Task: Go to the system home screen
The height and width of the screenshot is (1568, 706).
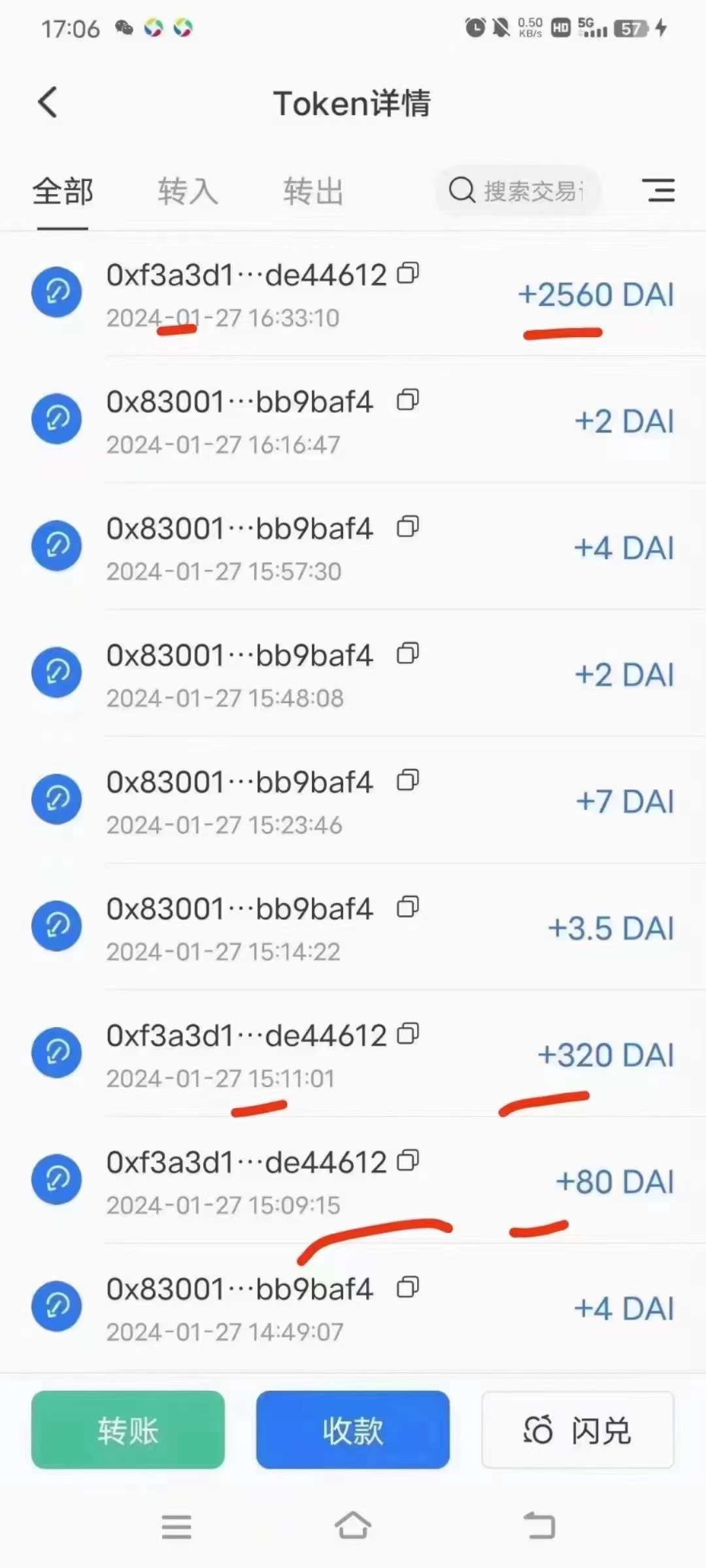Action: pos(353,1526)
